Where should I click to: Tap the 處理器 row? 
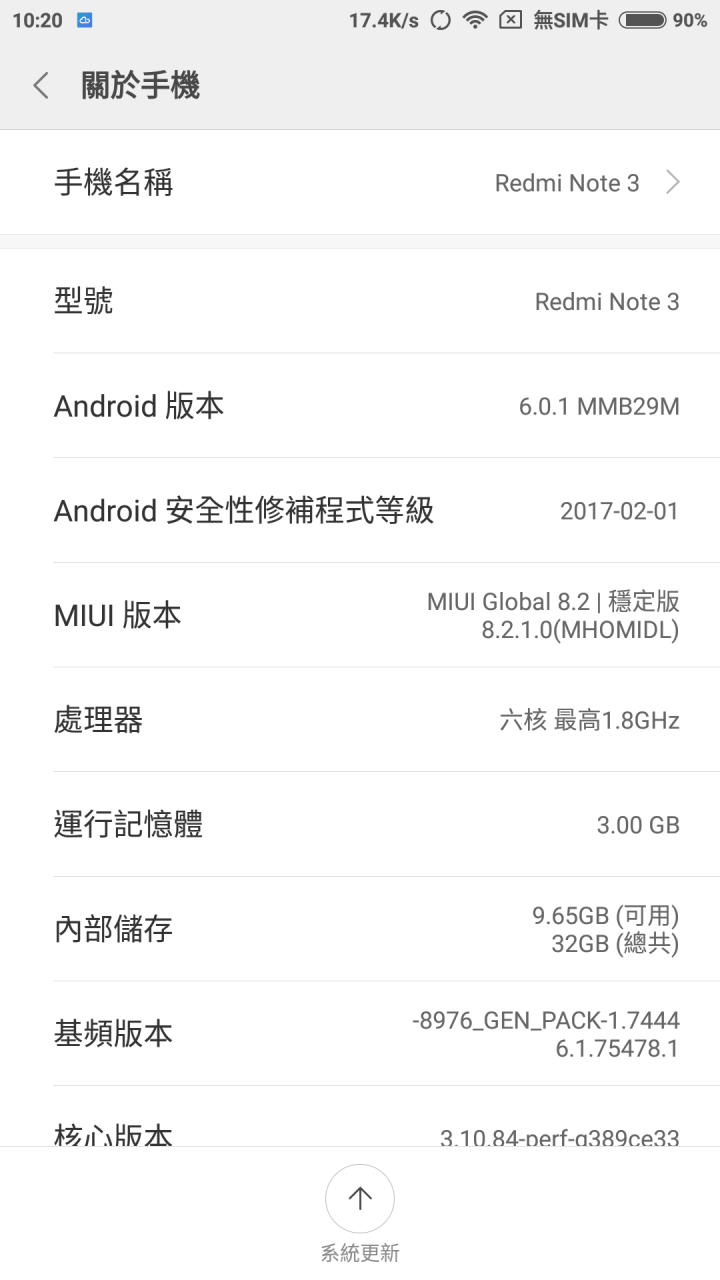tap(360, 720)
